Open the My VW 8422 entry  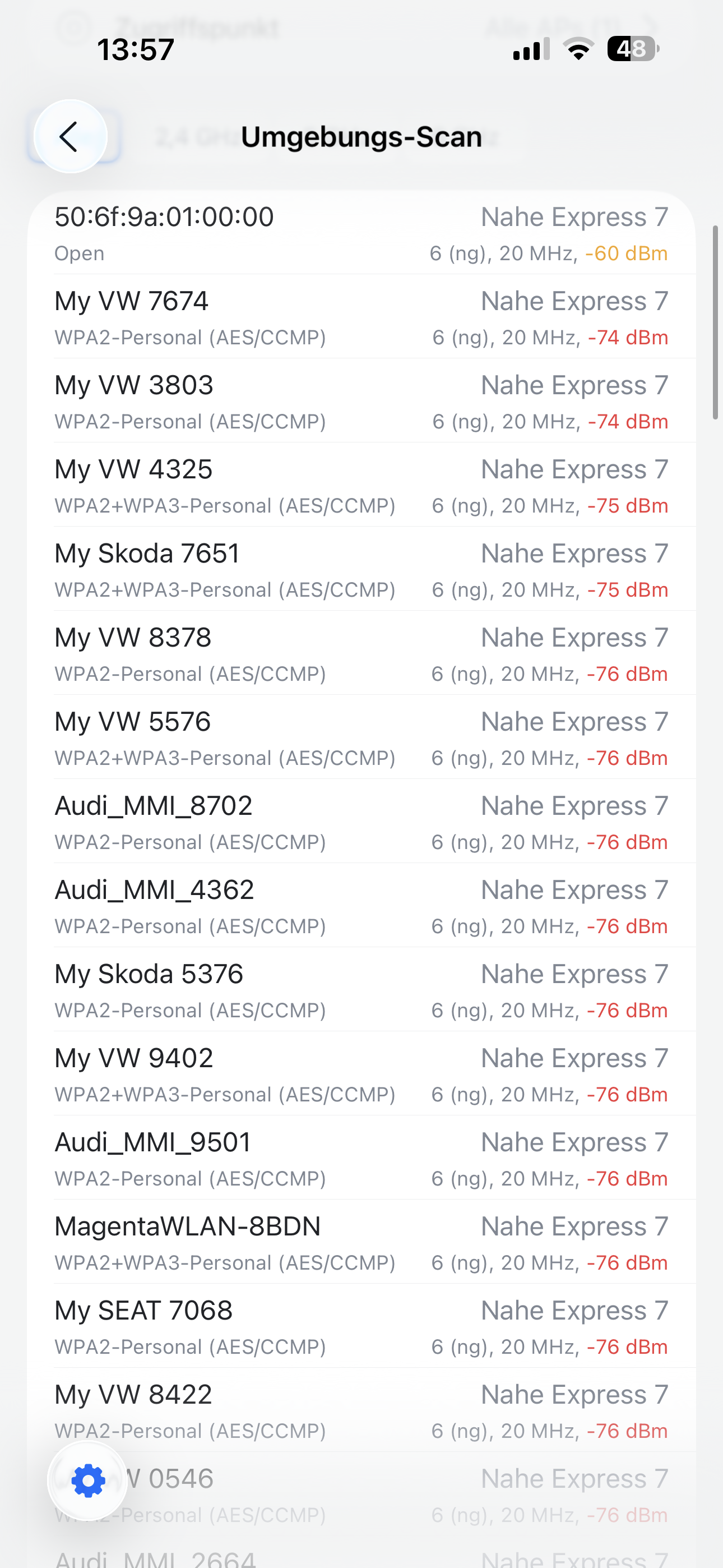point(361,1410)
